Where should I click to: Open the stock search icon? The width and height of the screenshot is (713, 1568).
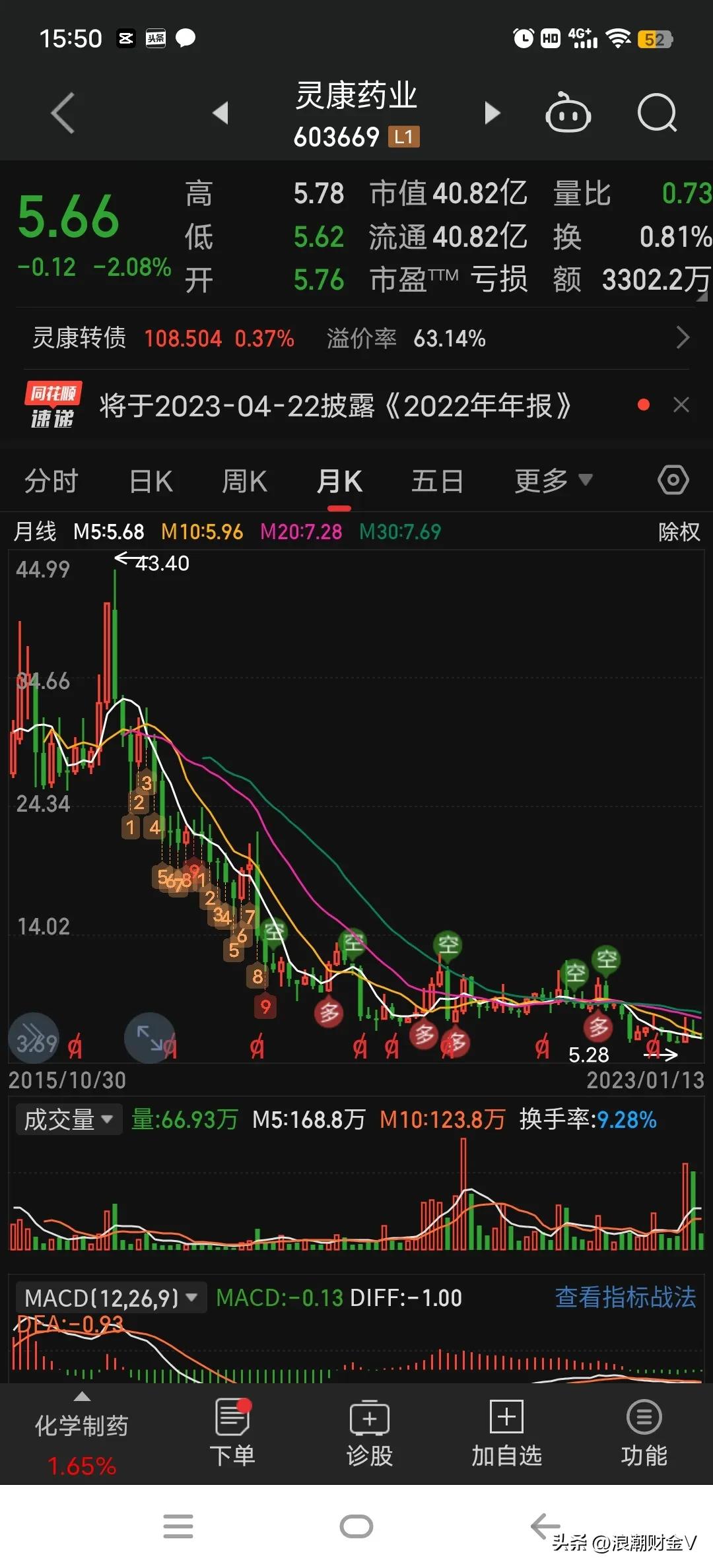coord(657,113)
